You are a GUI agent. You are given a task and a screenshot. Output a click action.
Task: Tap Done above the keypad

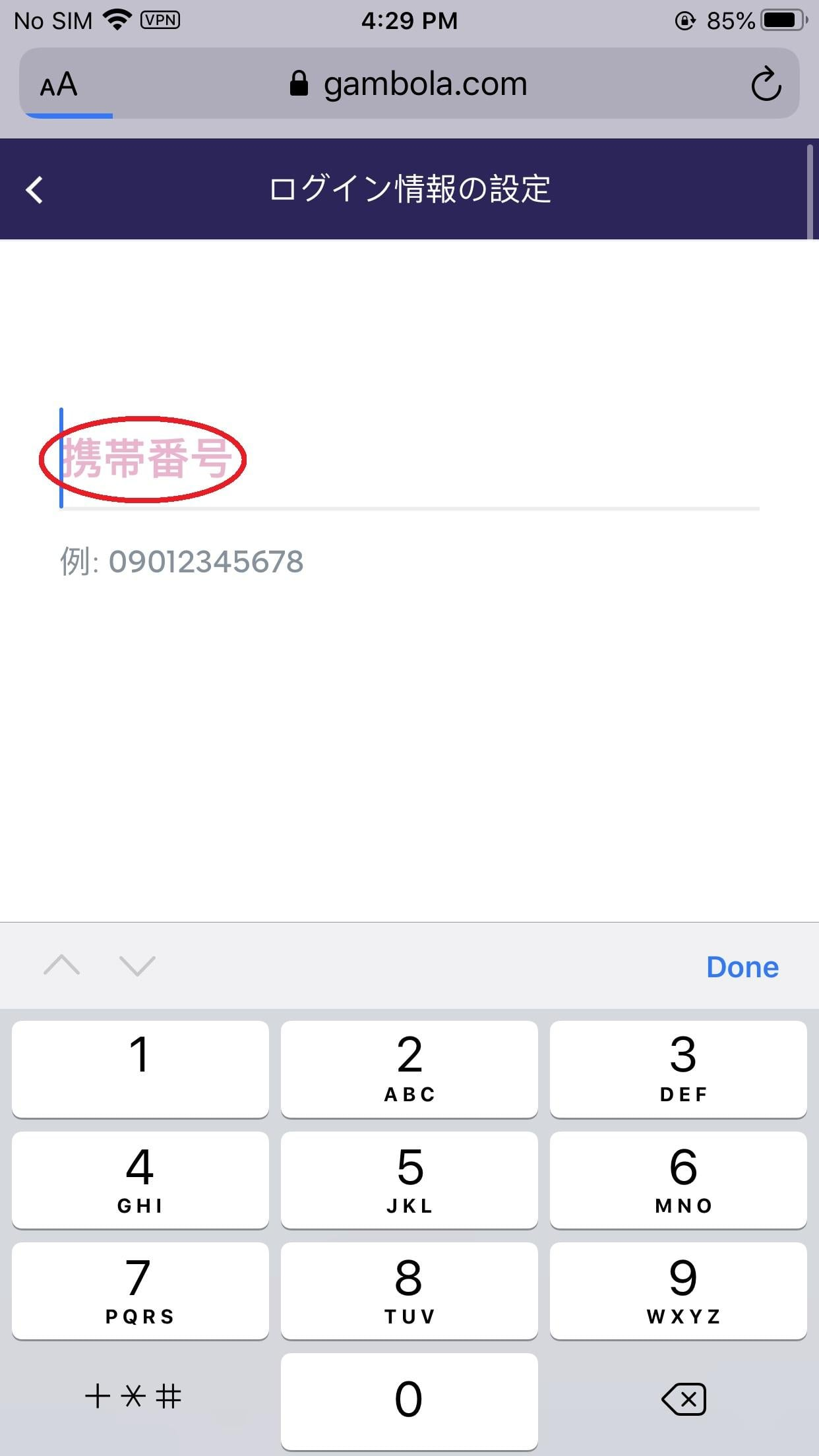click(743, 967)
